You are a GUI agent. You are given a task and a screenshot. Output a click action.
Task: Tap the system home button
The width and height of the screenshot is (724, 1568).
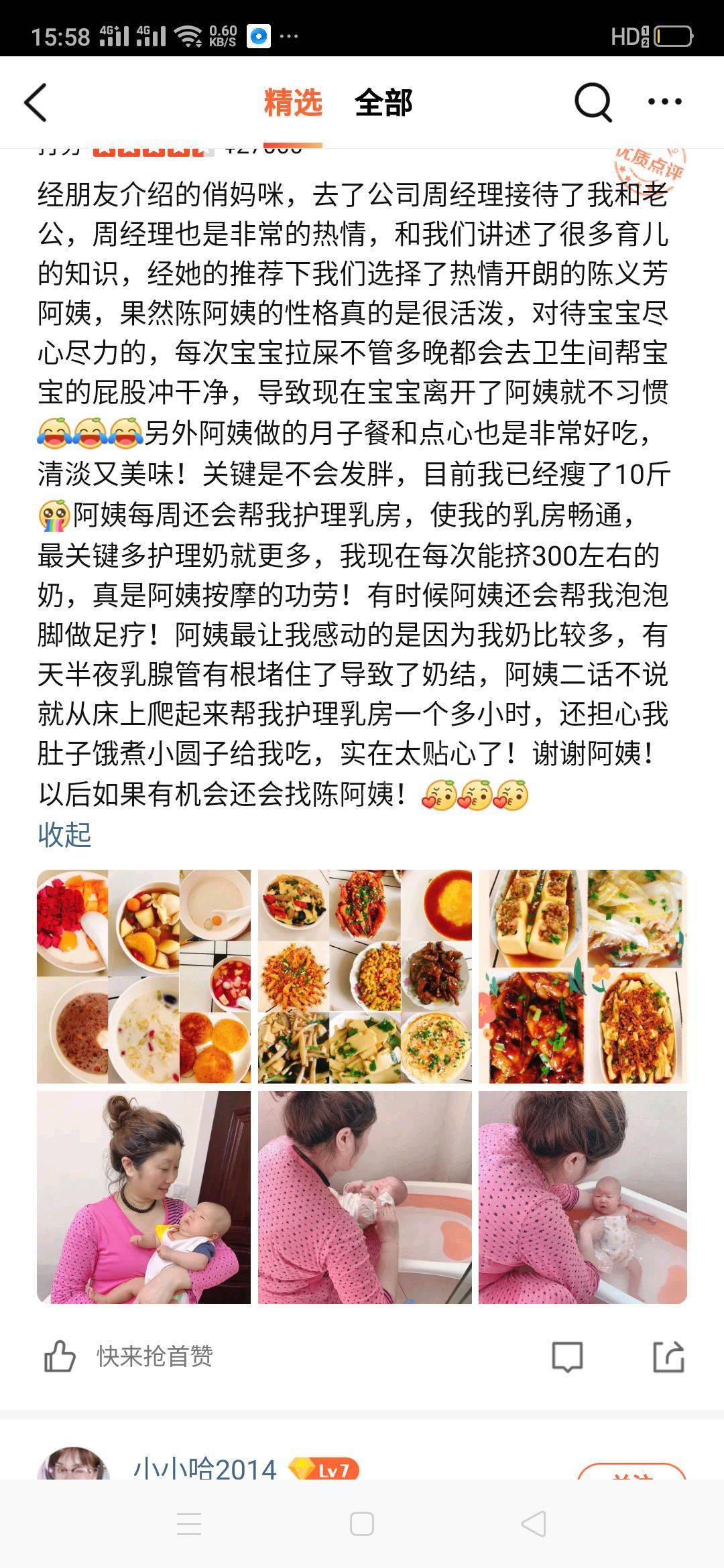pyautogui.click(x=362, y=1524)
